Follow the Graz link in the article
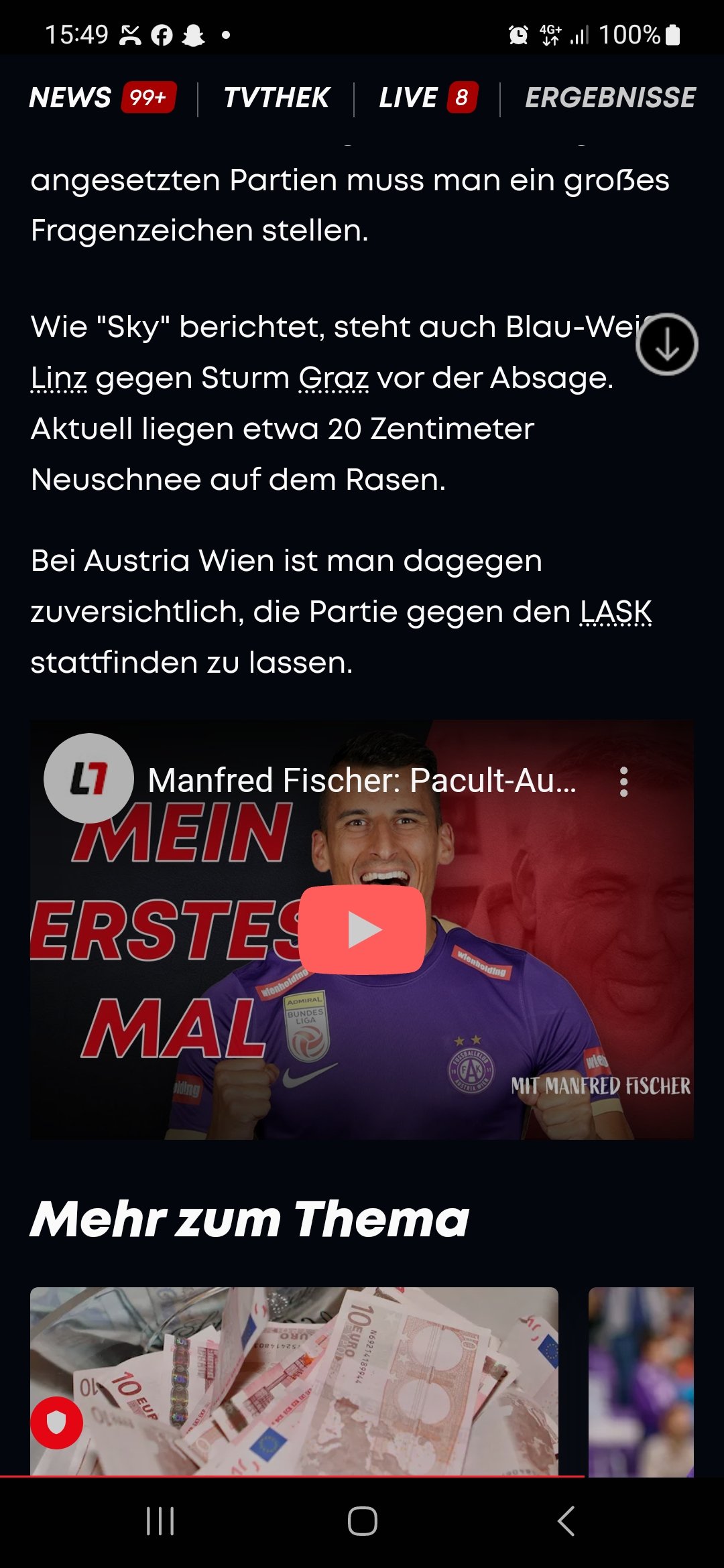The height and width of the screenshot is (1568, 724). pos(333,379)
